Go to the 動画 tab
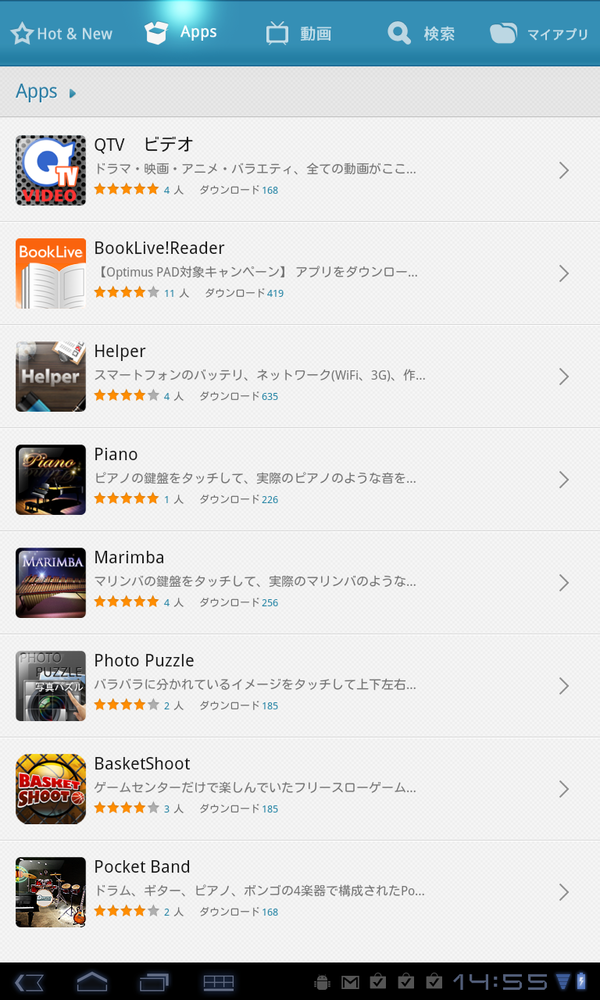 pos(299,33)
